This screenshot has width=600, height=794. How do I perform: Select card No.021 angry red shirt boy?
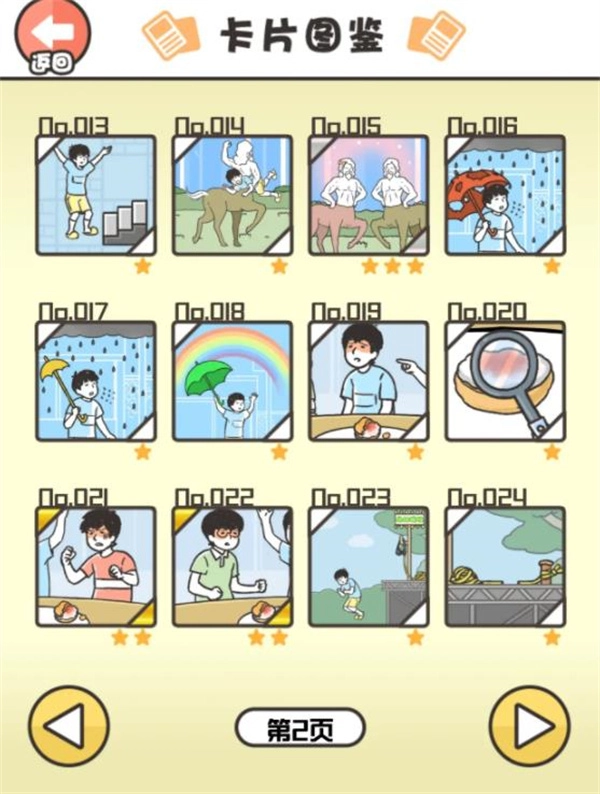coord(96,567)
